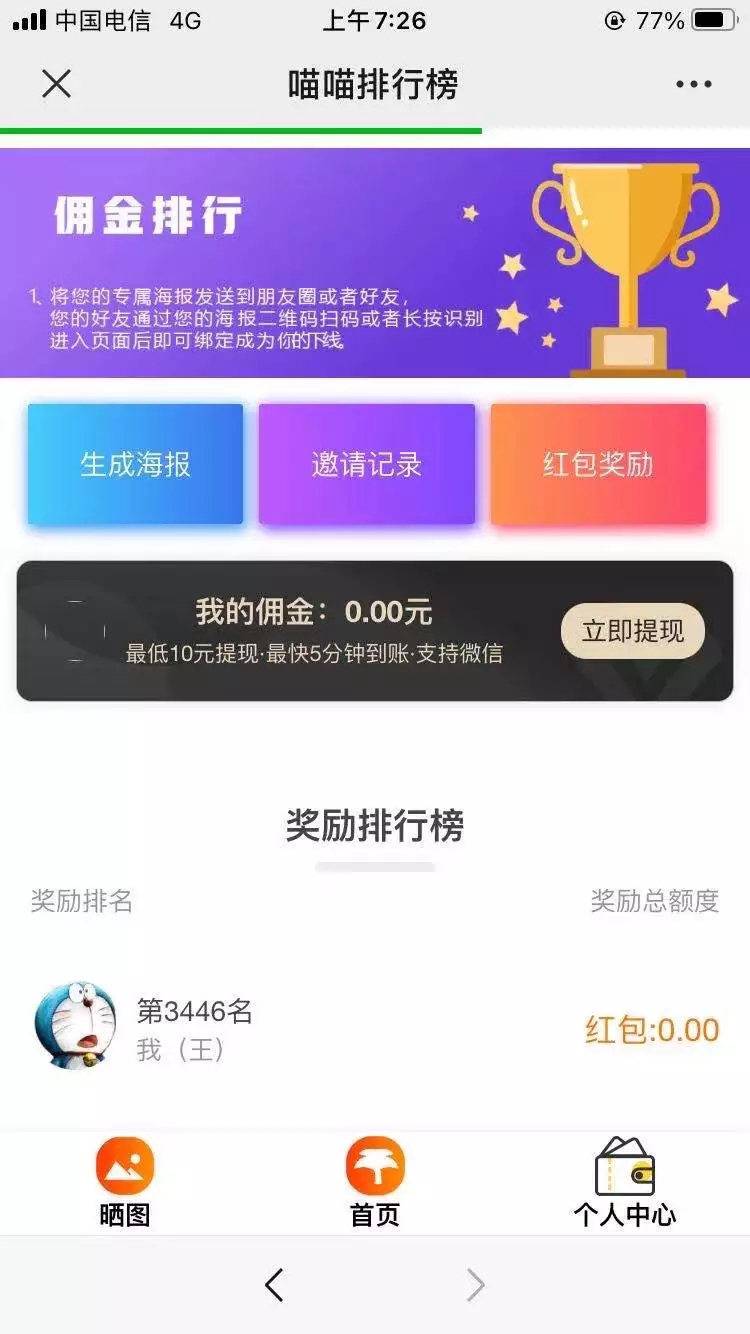This screenshot has height=1334, width=750.
Task: Go back with the browser back arrow
Action: click(x=274, y=1285)
